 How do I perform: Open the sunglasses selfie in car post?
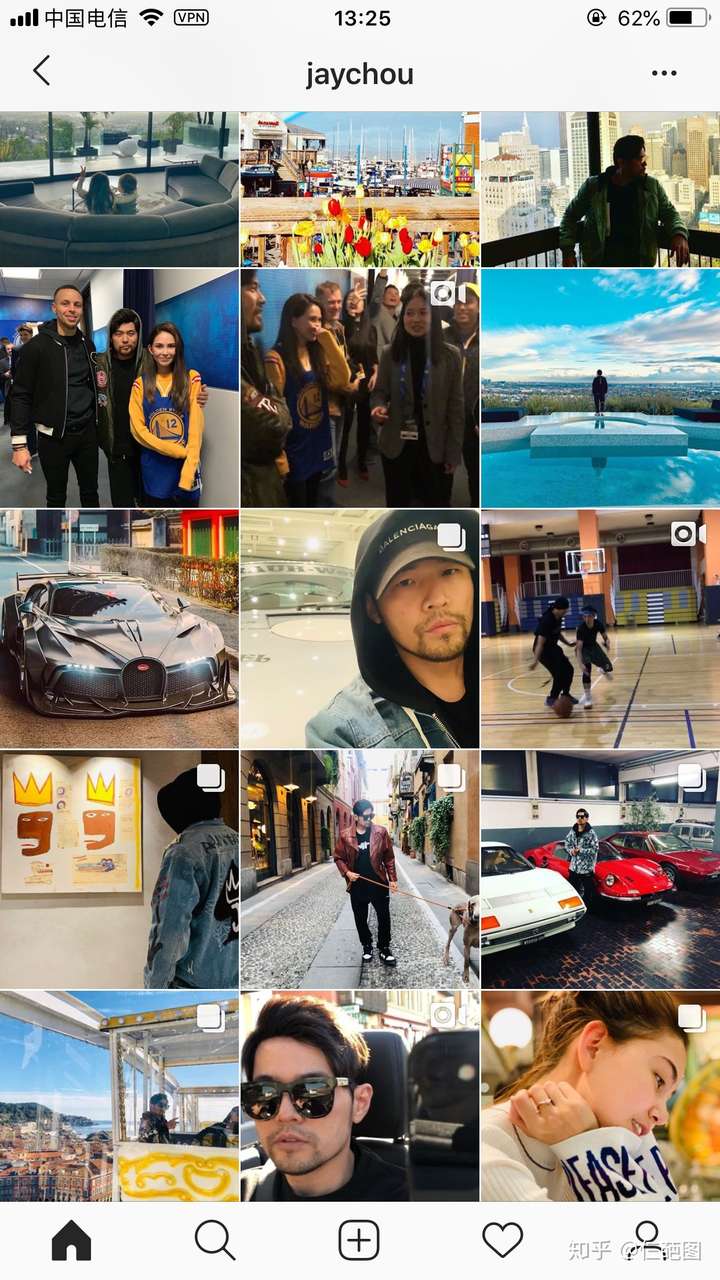(359, 1095)
